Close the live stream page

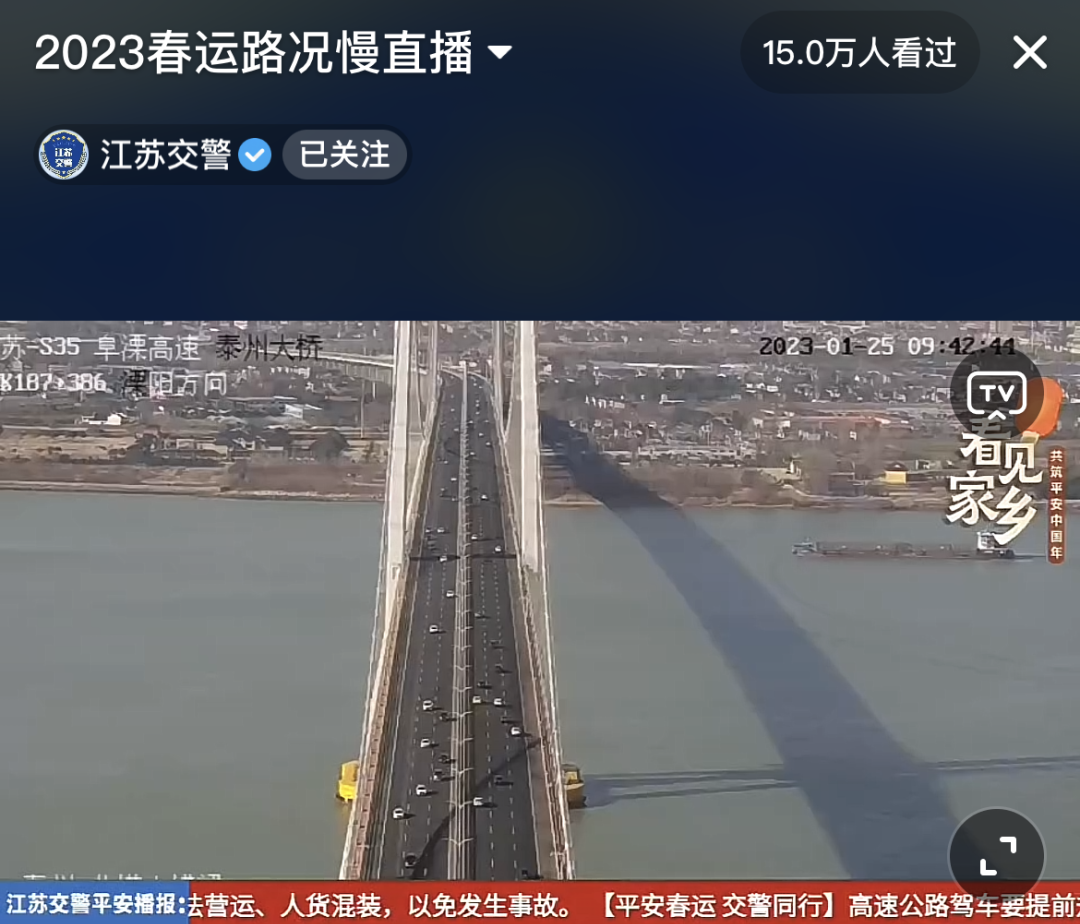(1029, 53)
